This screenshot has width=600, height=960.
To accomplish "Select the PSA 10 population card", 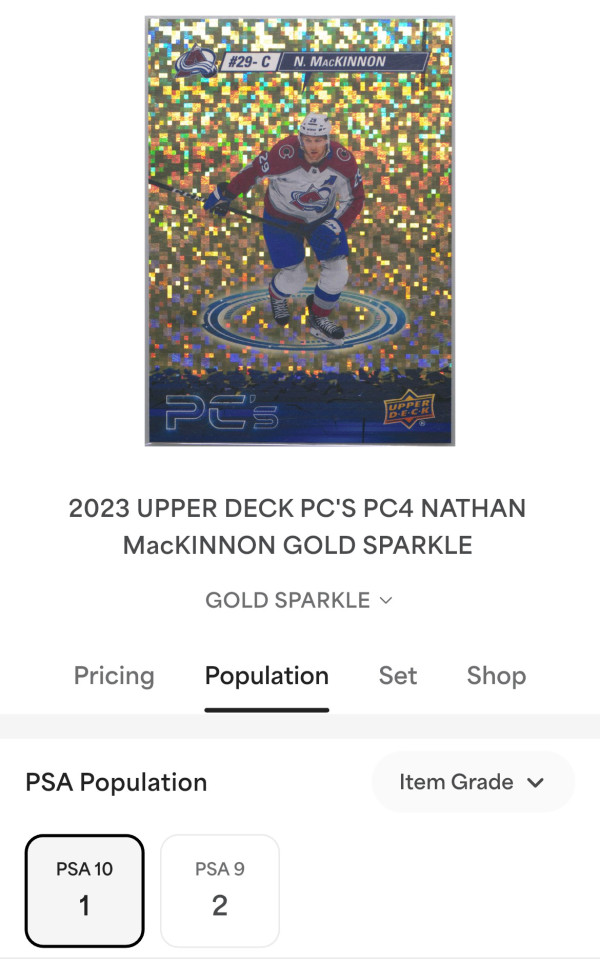I will click(x=85, y=890).
